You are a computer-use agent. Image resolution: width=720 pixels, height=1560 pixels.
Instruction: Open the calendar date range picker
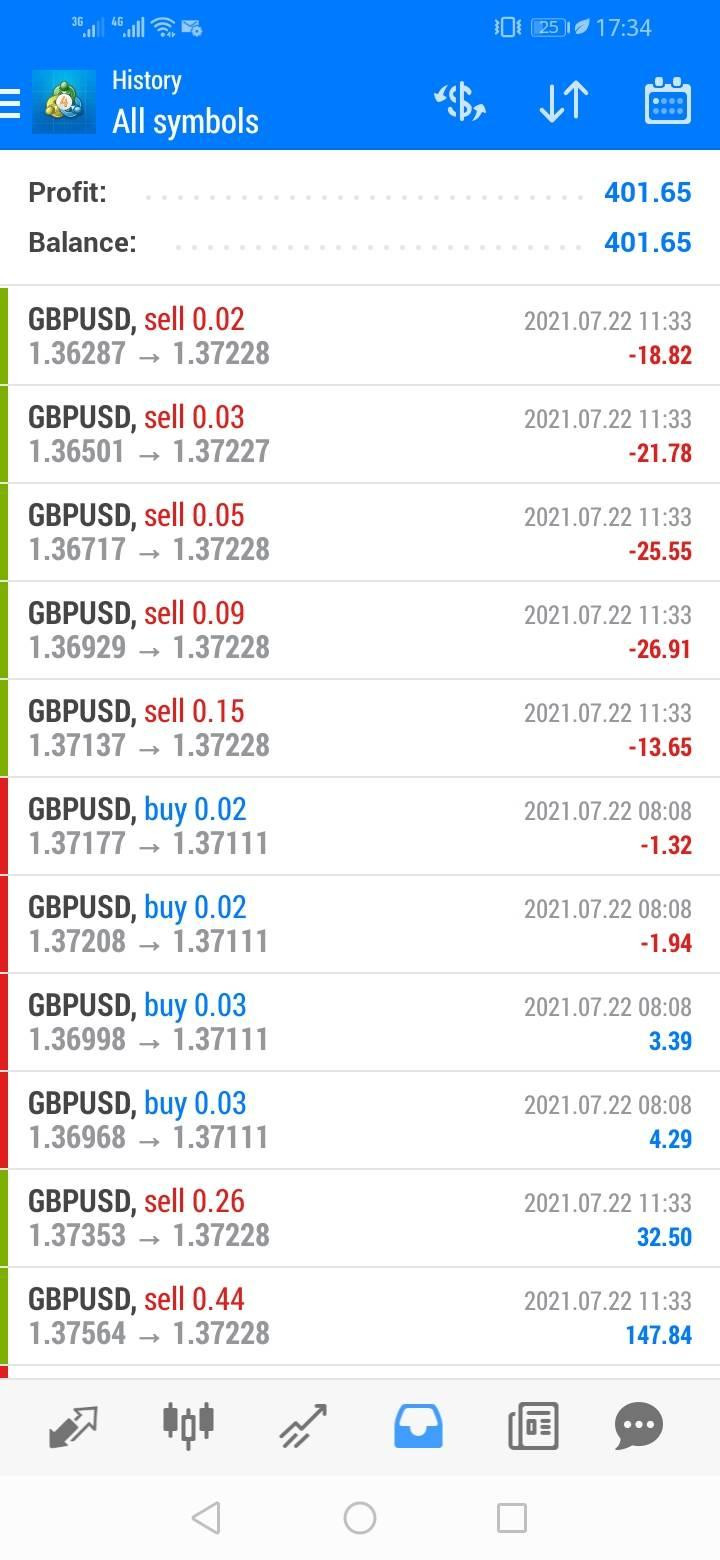(668, 102)
